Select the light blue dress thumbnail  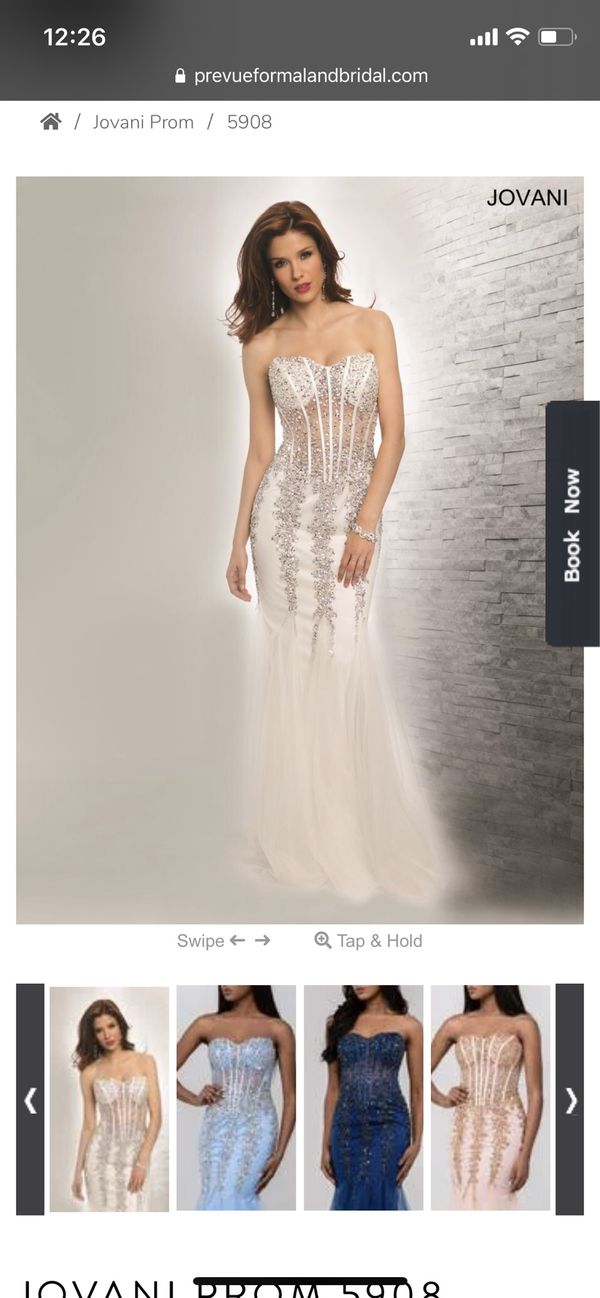236,1098
